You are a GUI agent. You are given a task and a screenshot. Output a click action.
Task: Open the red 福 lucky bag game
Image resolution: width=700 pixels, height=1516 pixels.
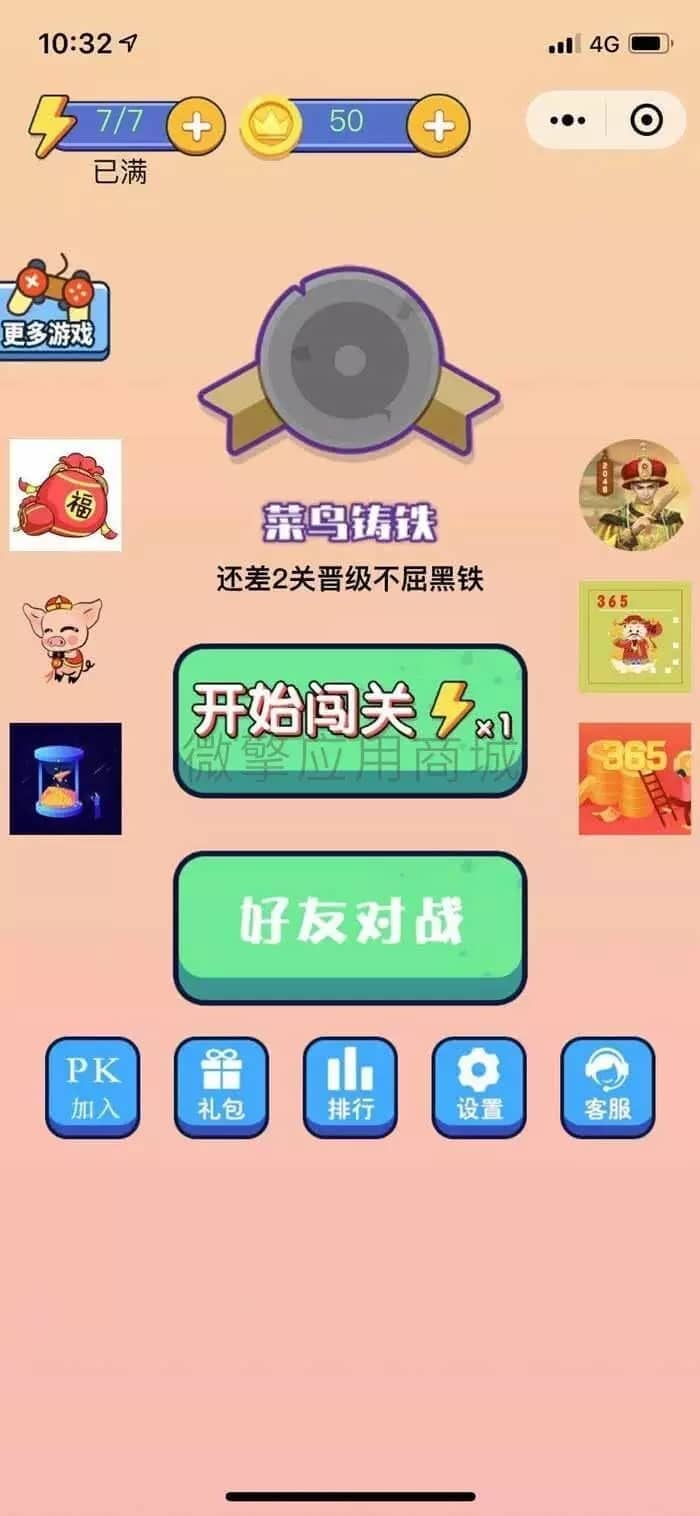point(65,495)
